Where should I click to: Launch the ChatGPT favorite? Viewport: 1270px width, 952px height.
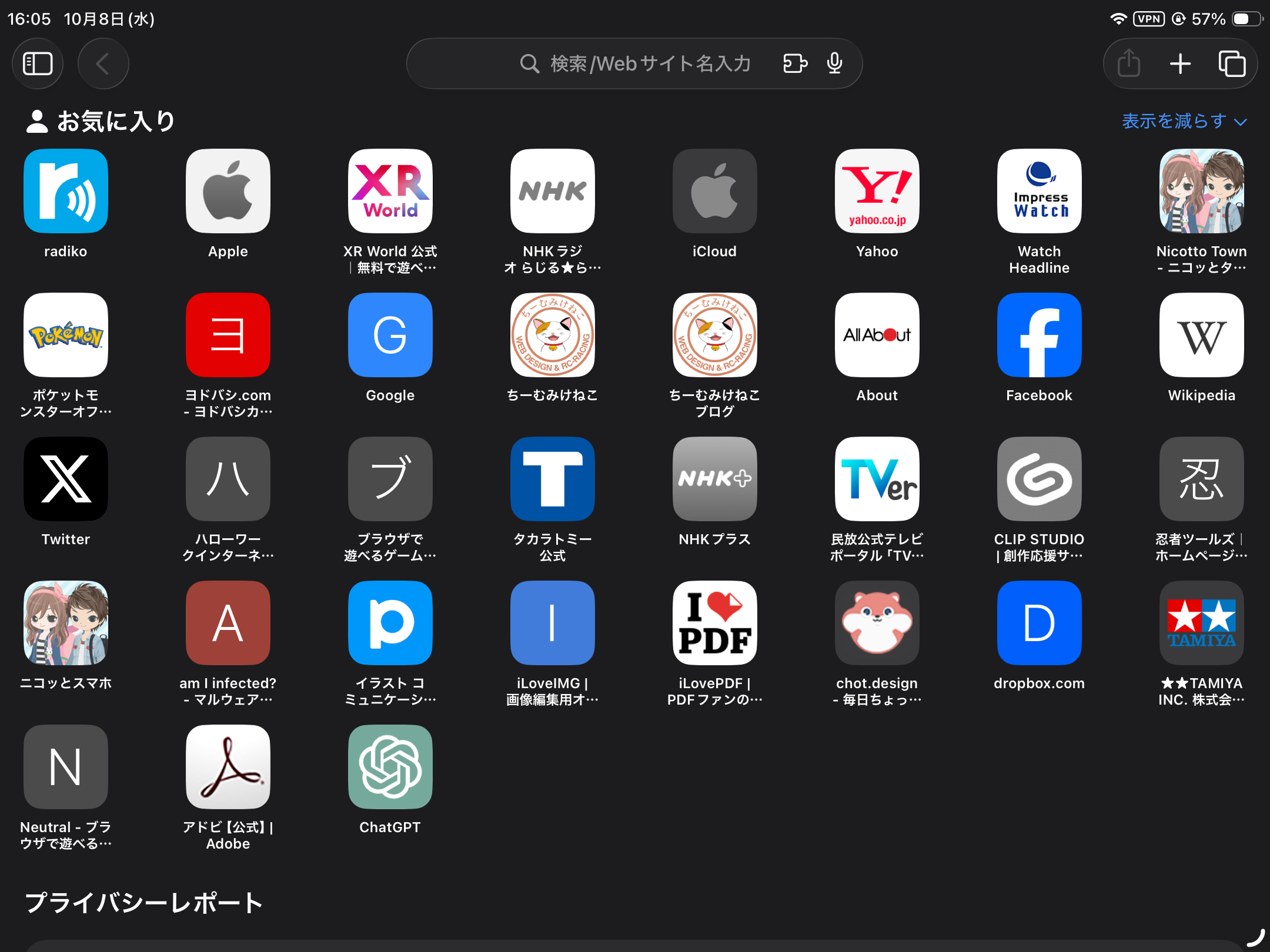point(390,767)
